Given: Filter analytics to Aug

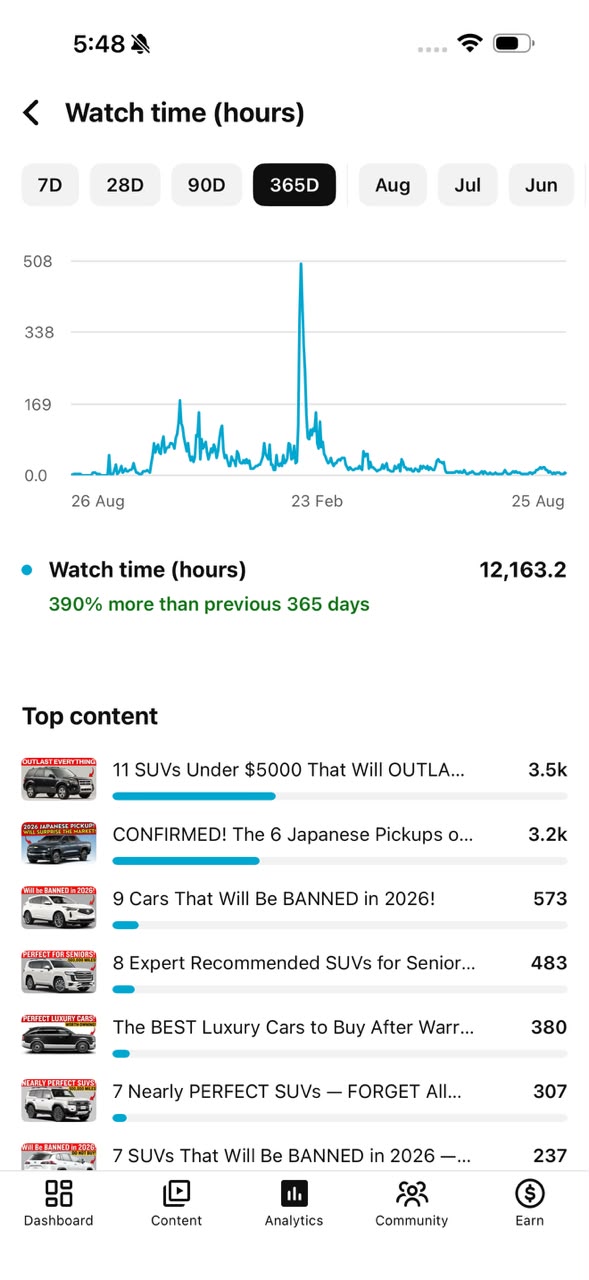Looking at the screenshot, I should pyautogui.click(x=393, y=185).
